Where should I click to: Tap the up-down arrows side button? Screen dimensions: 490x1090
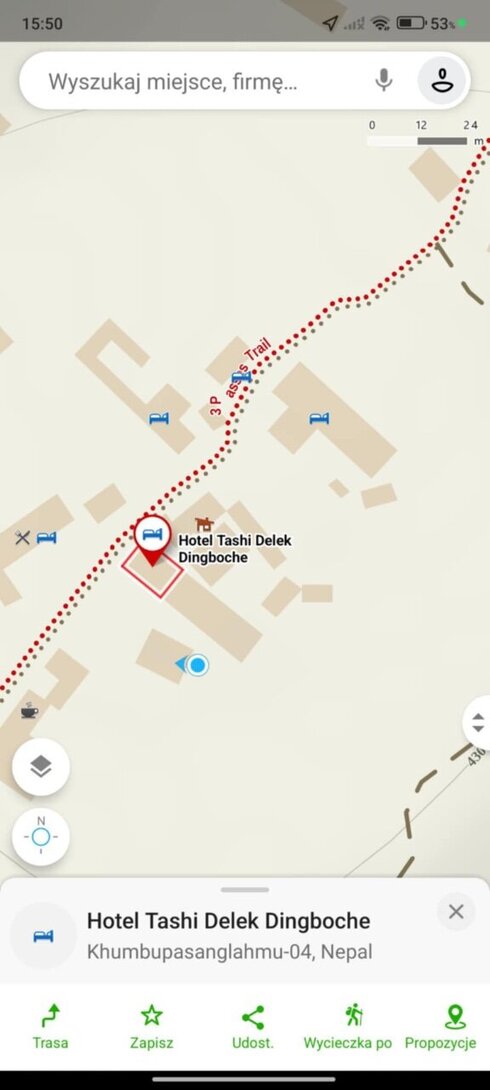tap(477, 722)
